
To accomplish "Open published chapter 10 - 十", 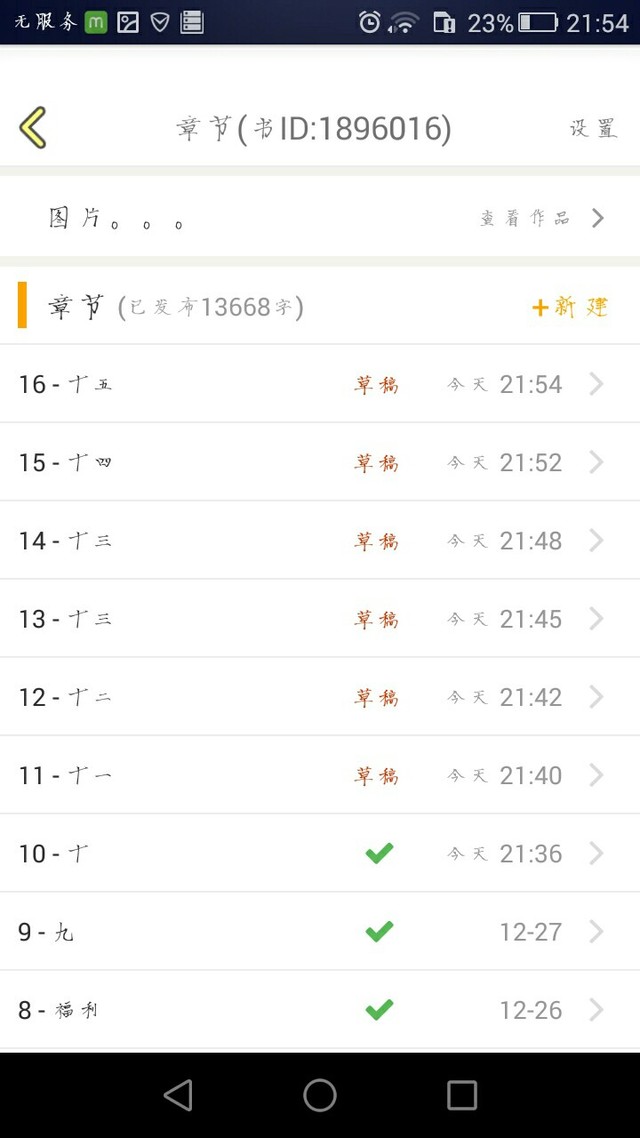I will (320, 853).
